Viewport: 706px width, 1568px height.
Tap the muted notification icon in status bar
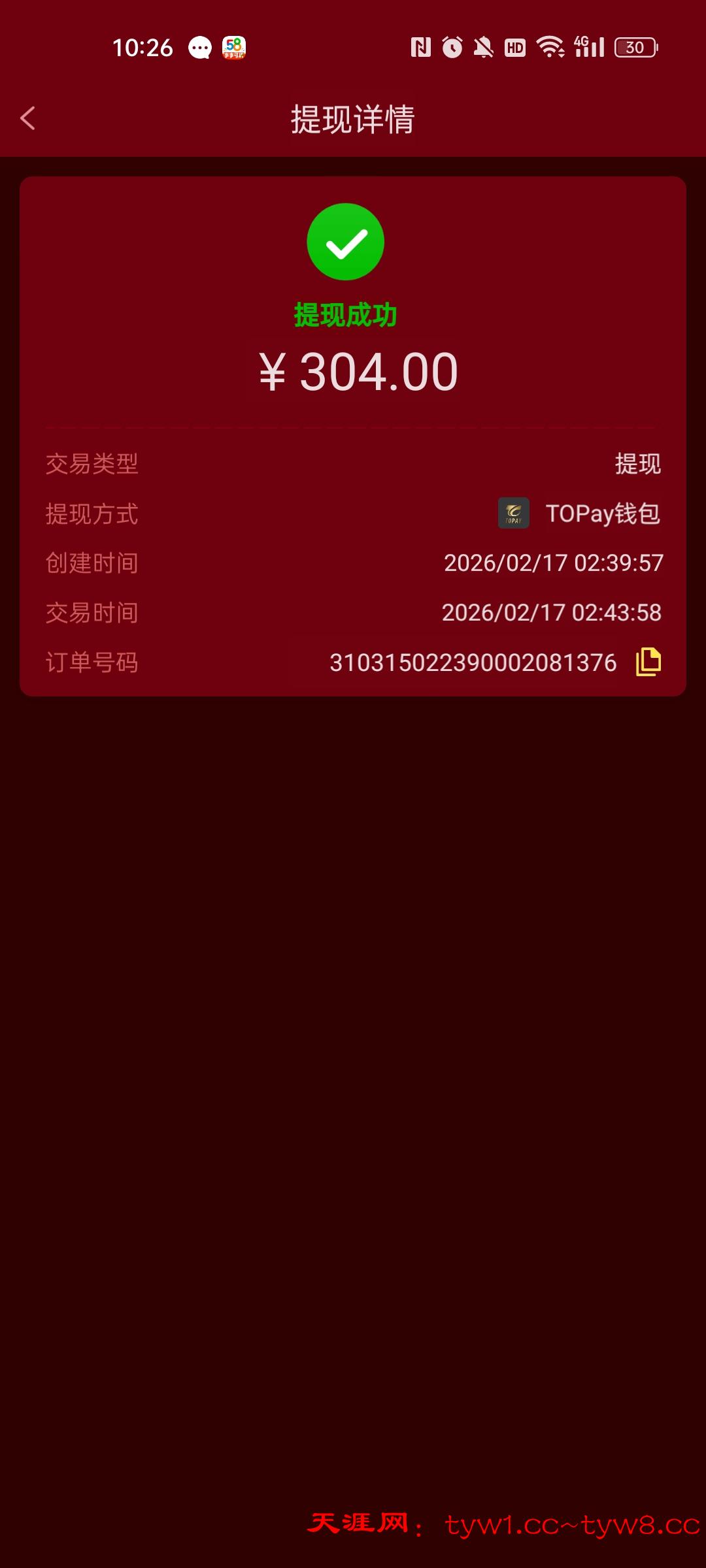click(482, 47)
